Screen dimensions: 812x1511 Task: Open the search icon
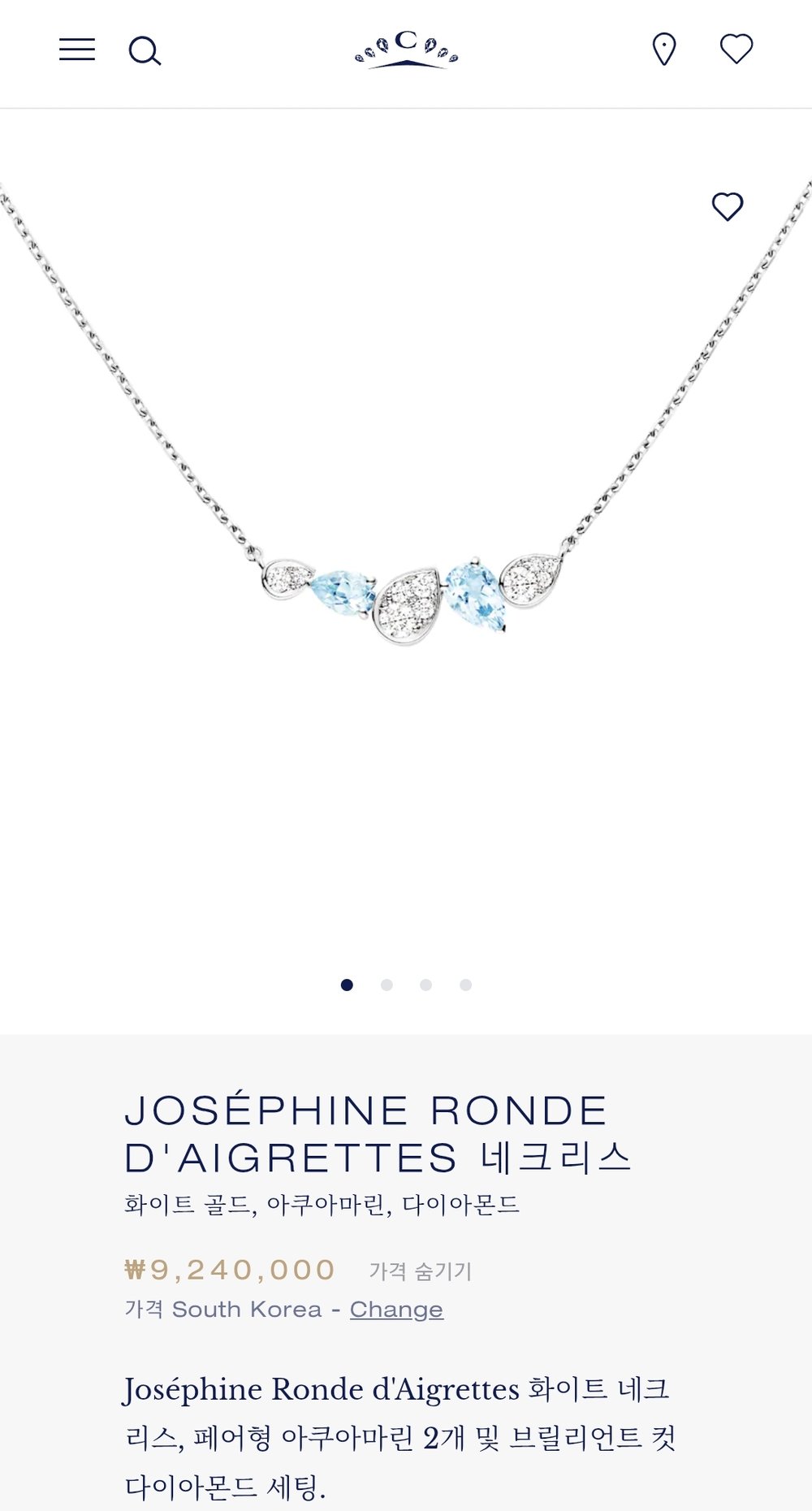pyautogui.click(x=145, y=50)
